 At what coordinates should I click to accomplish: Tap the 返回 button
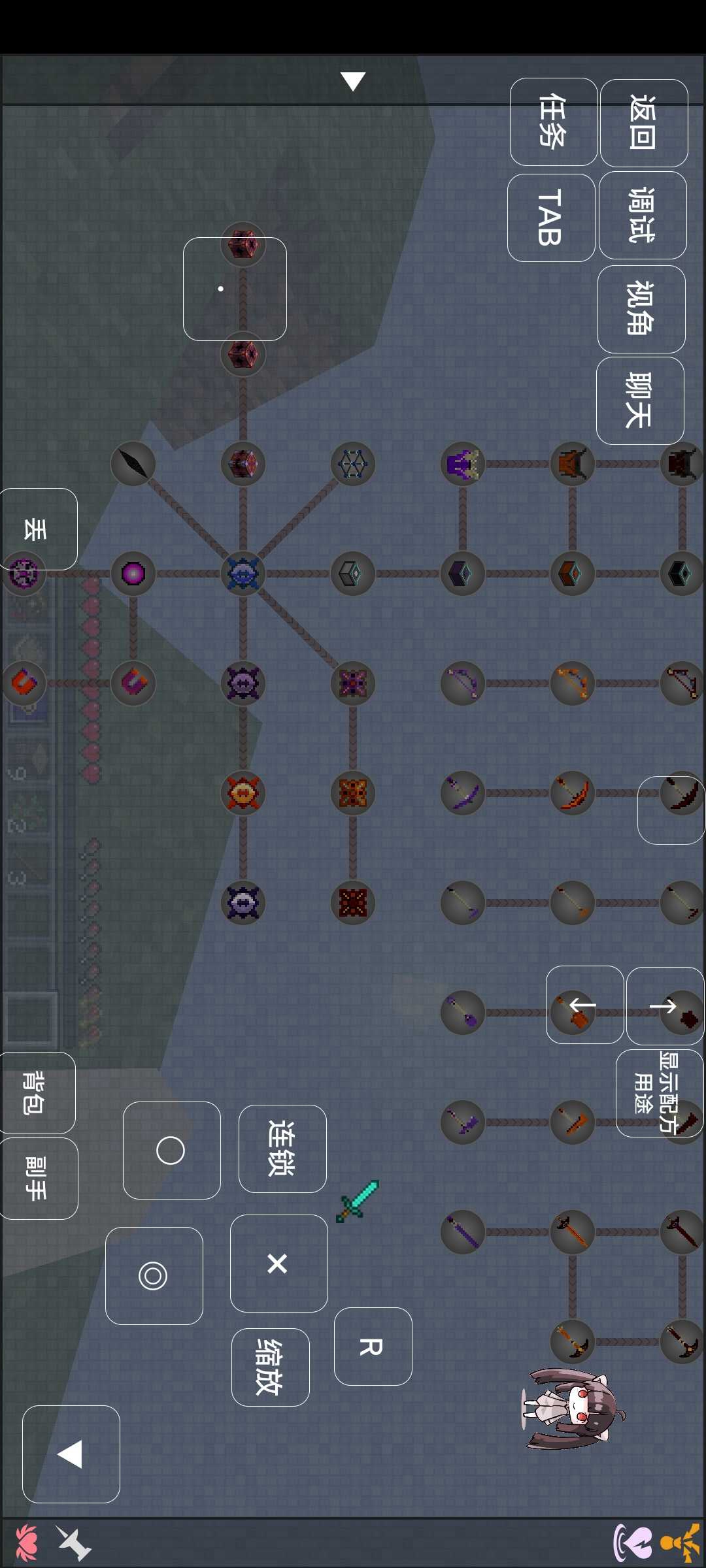[644, 123]
